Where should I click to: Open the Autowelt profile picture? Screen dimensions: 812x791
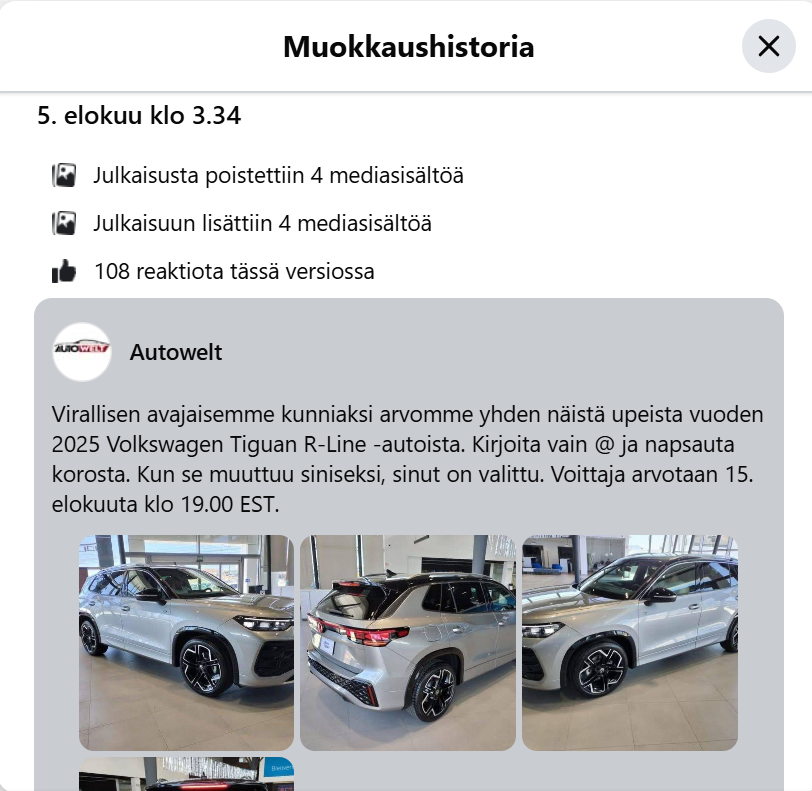82,352
